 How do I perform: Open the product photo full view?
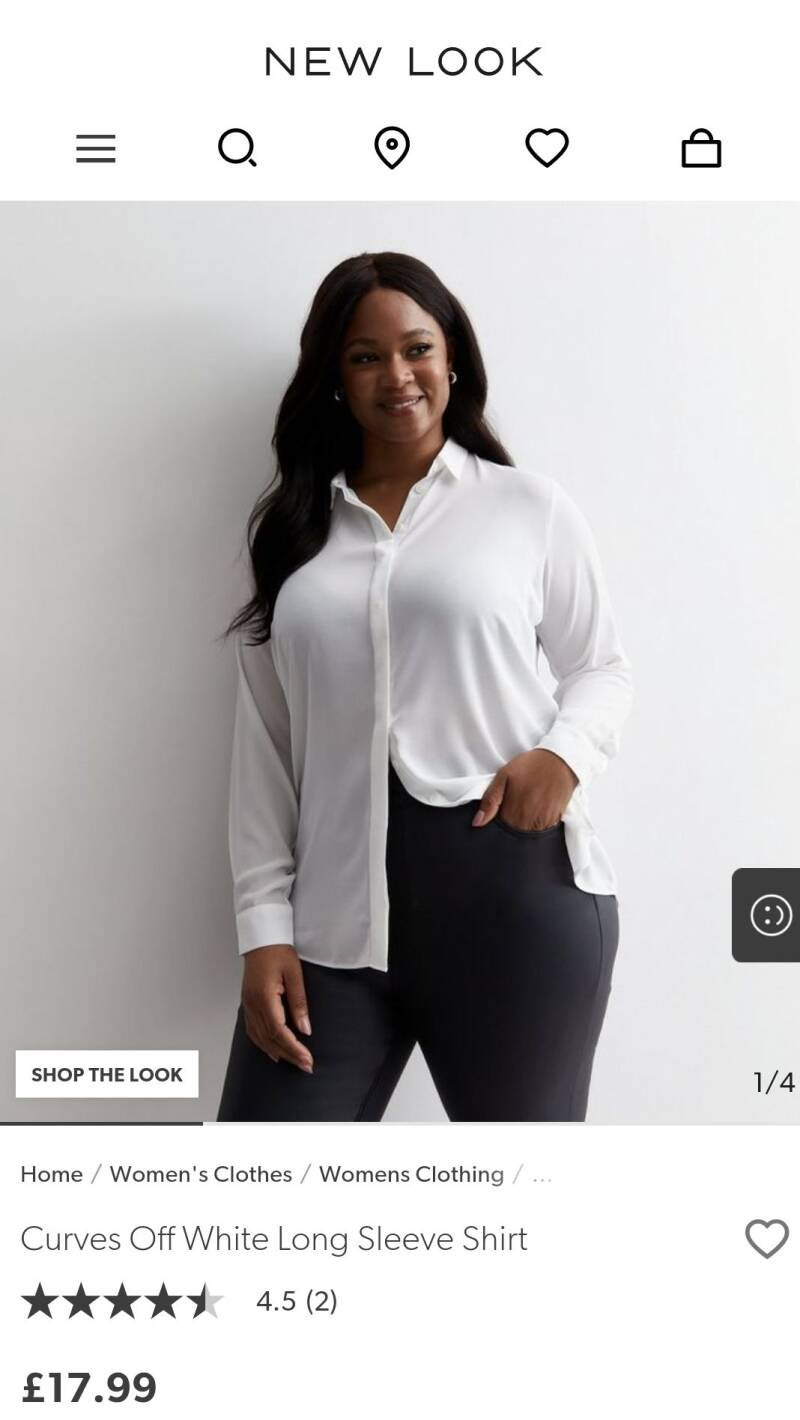[x=400, y=660]
